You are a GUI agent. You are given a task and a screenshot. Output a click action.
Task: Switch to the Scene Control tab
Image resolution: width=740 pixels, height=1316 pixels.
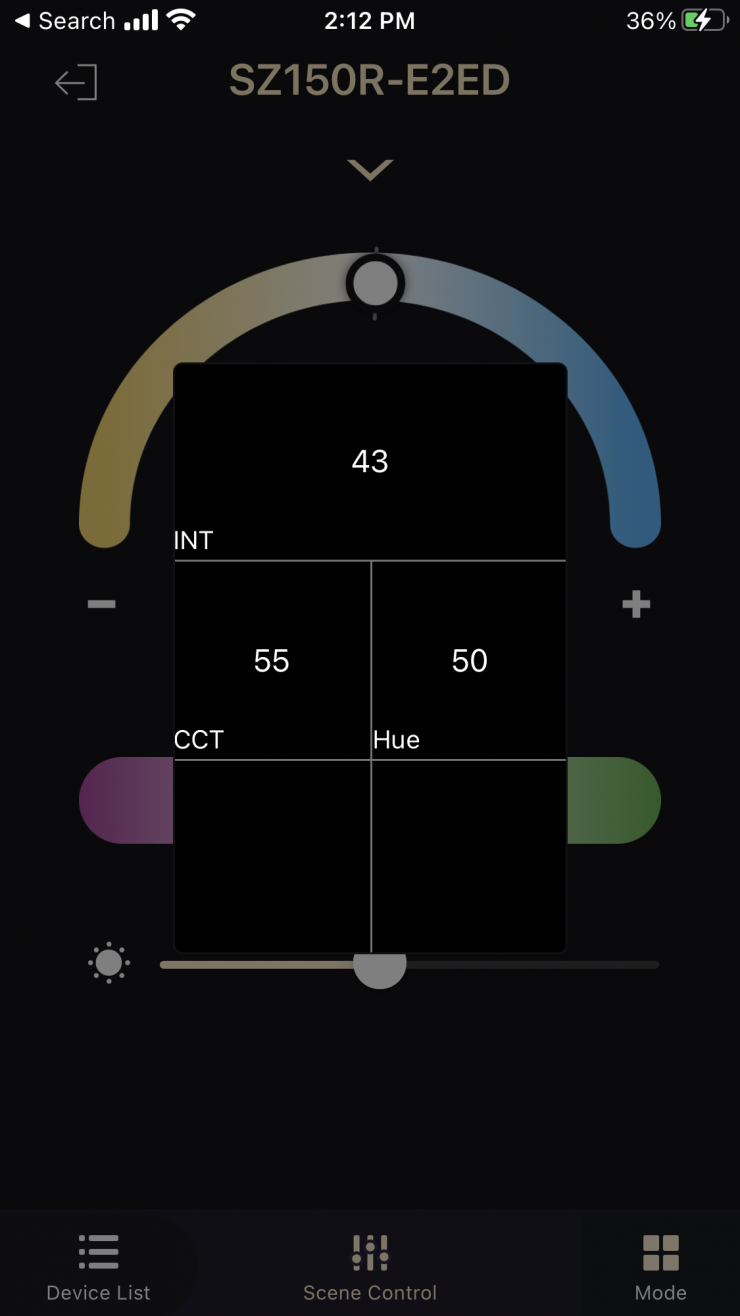click(370, 1266)
